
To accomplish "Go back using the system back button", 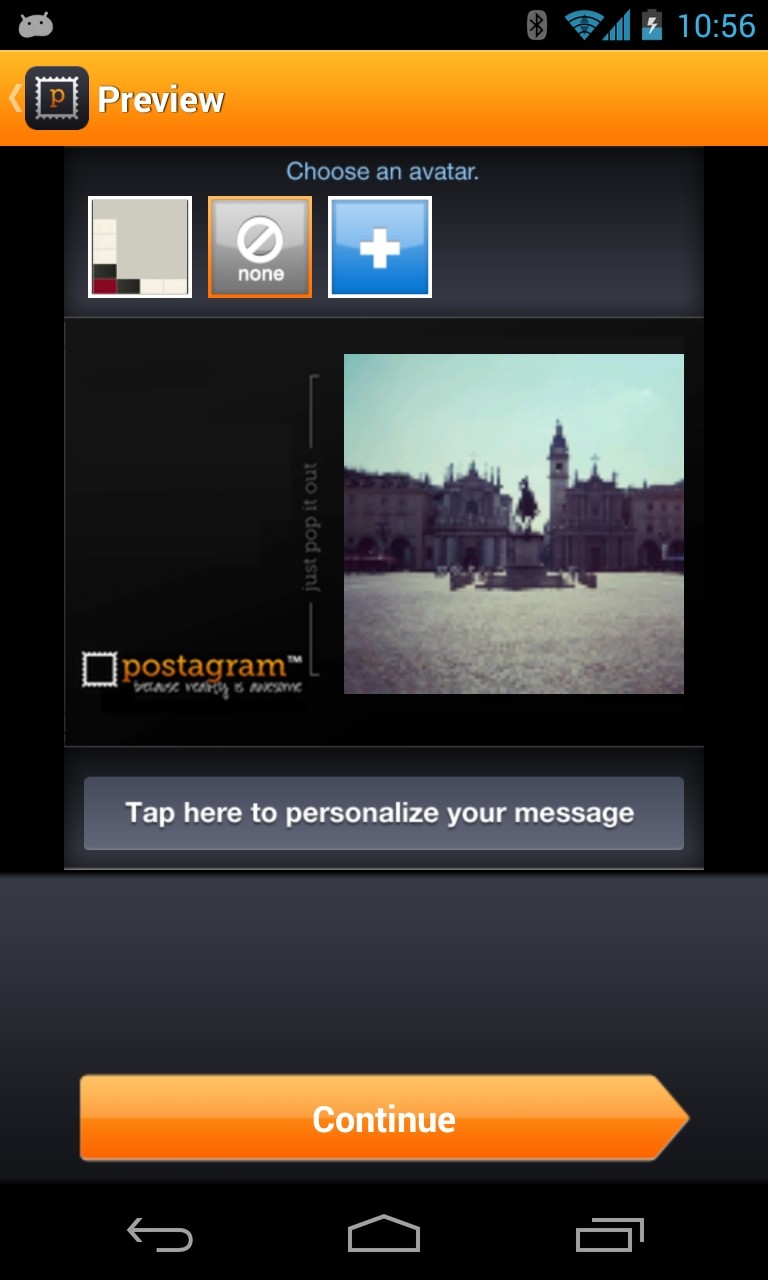I will pos(160,1235).
